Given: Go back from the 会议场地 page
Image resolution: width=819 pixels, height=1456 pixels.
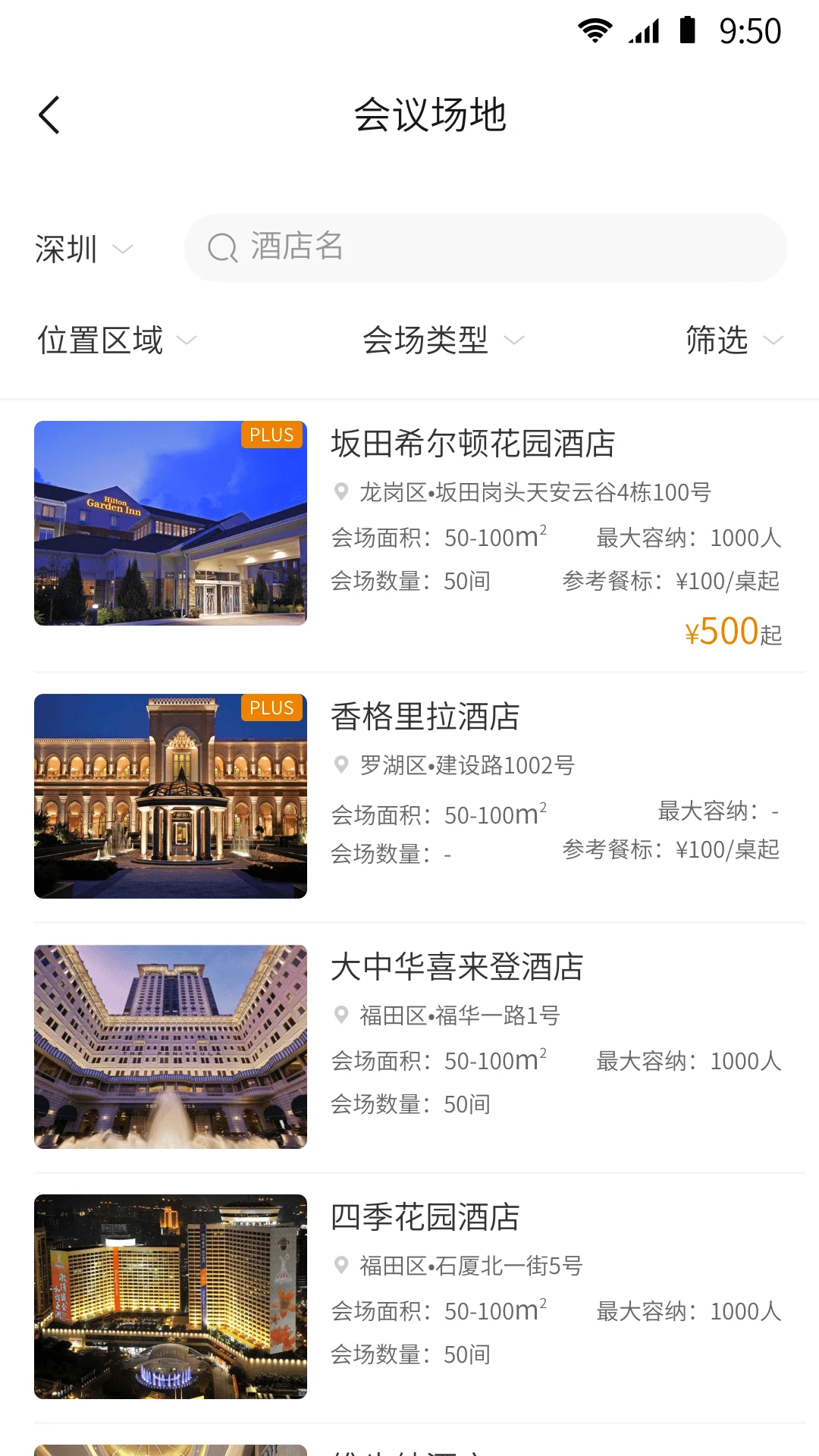Looking at the screenshot, I should pos(49,115).
